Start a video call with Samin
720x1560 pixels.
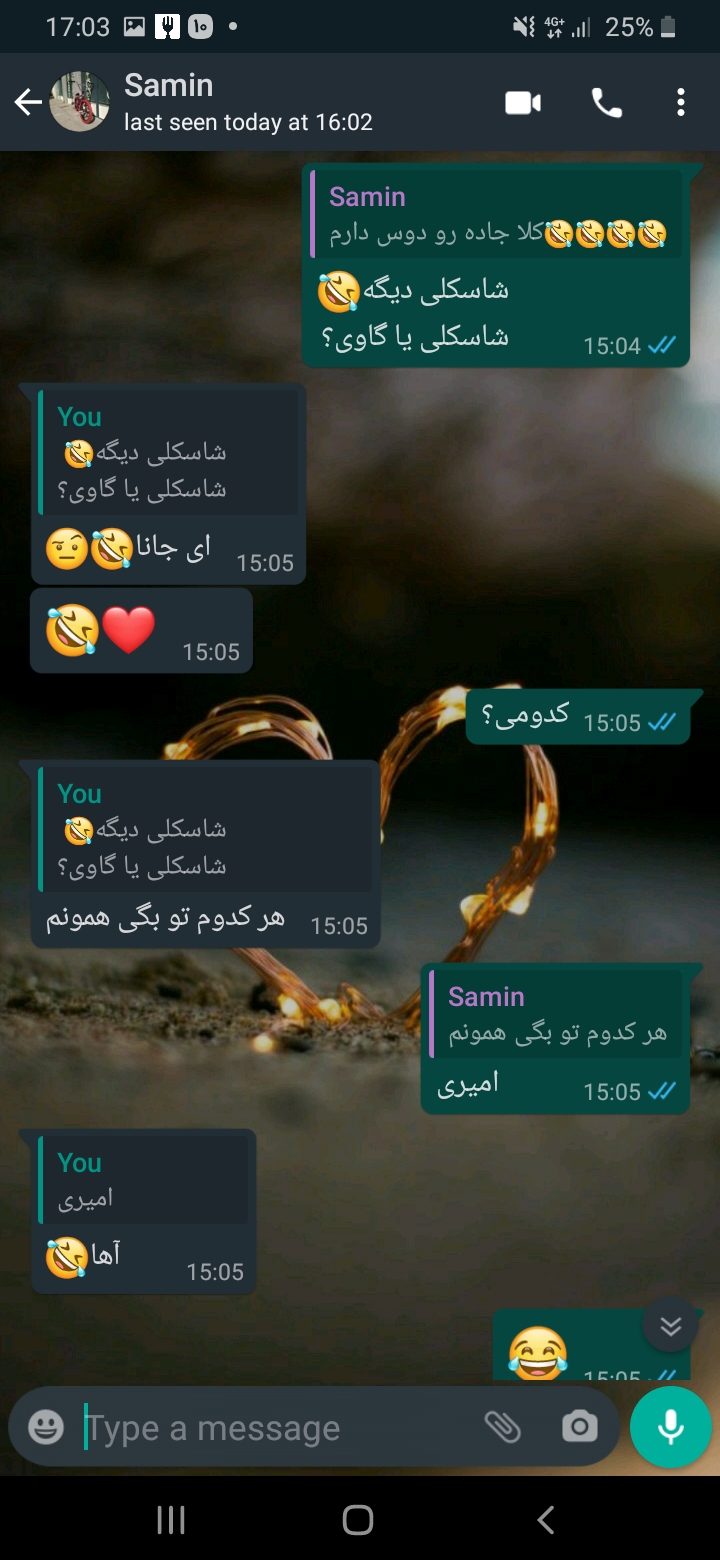523,102
